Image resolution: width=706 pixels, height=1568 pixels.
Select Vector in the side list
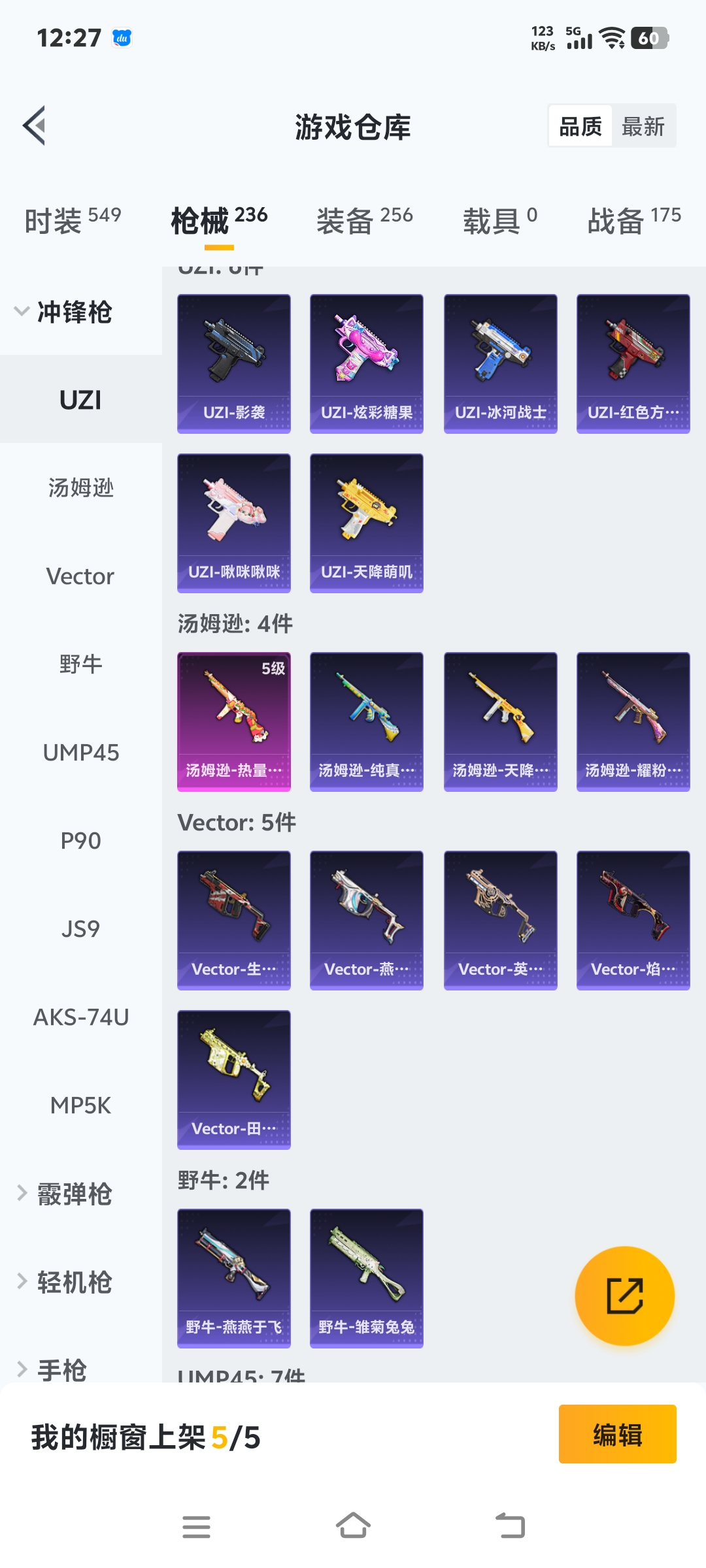tap(80, 576)
